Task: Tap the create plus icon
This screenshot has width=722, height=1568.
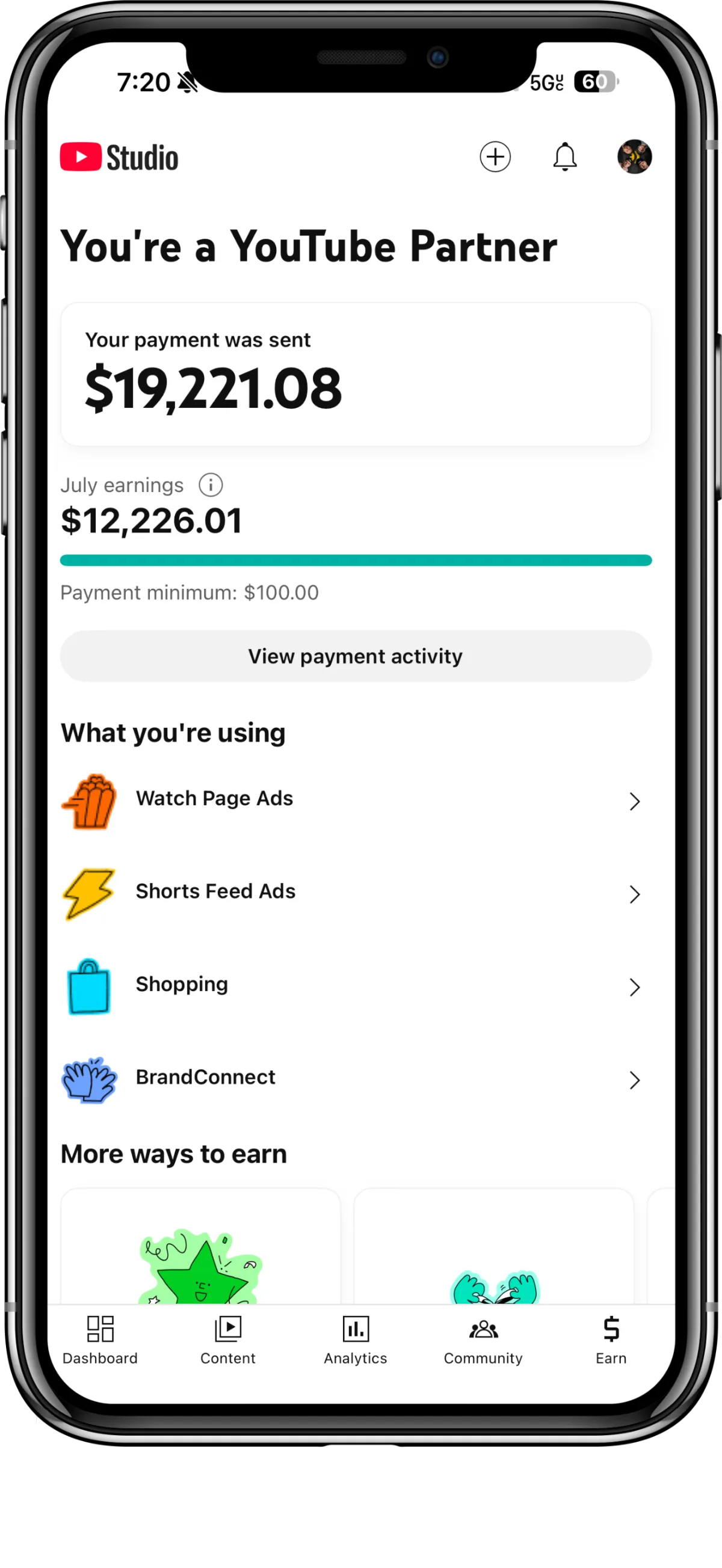Action: point(495,157)
